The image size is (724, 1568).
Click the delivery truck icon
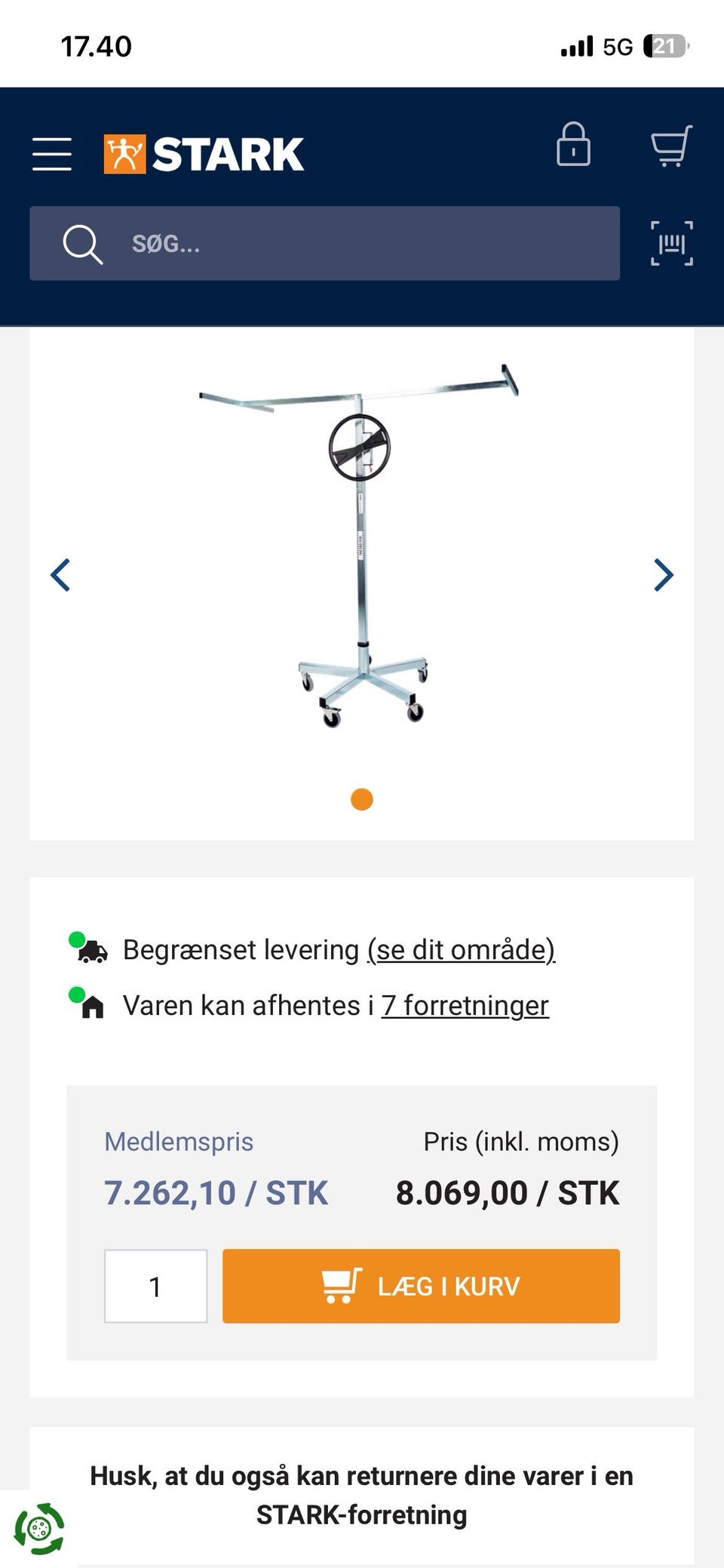click(x=92, y=949)
